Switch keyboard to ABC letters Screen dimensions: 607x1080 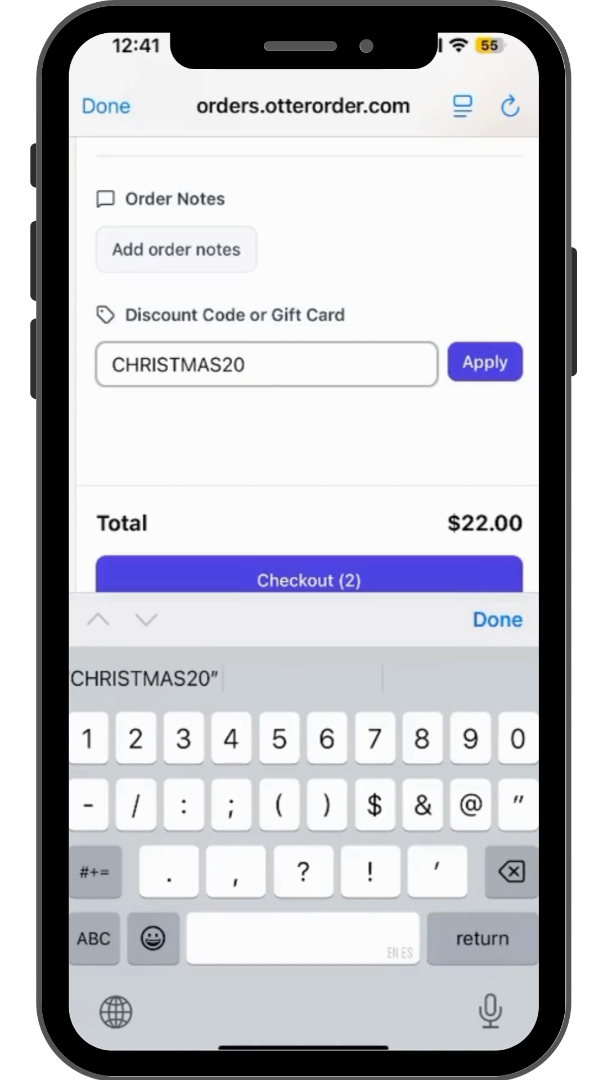pyautogui.click(x=94, y=939)
